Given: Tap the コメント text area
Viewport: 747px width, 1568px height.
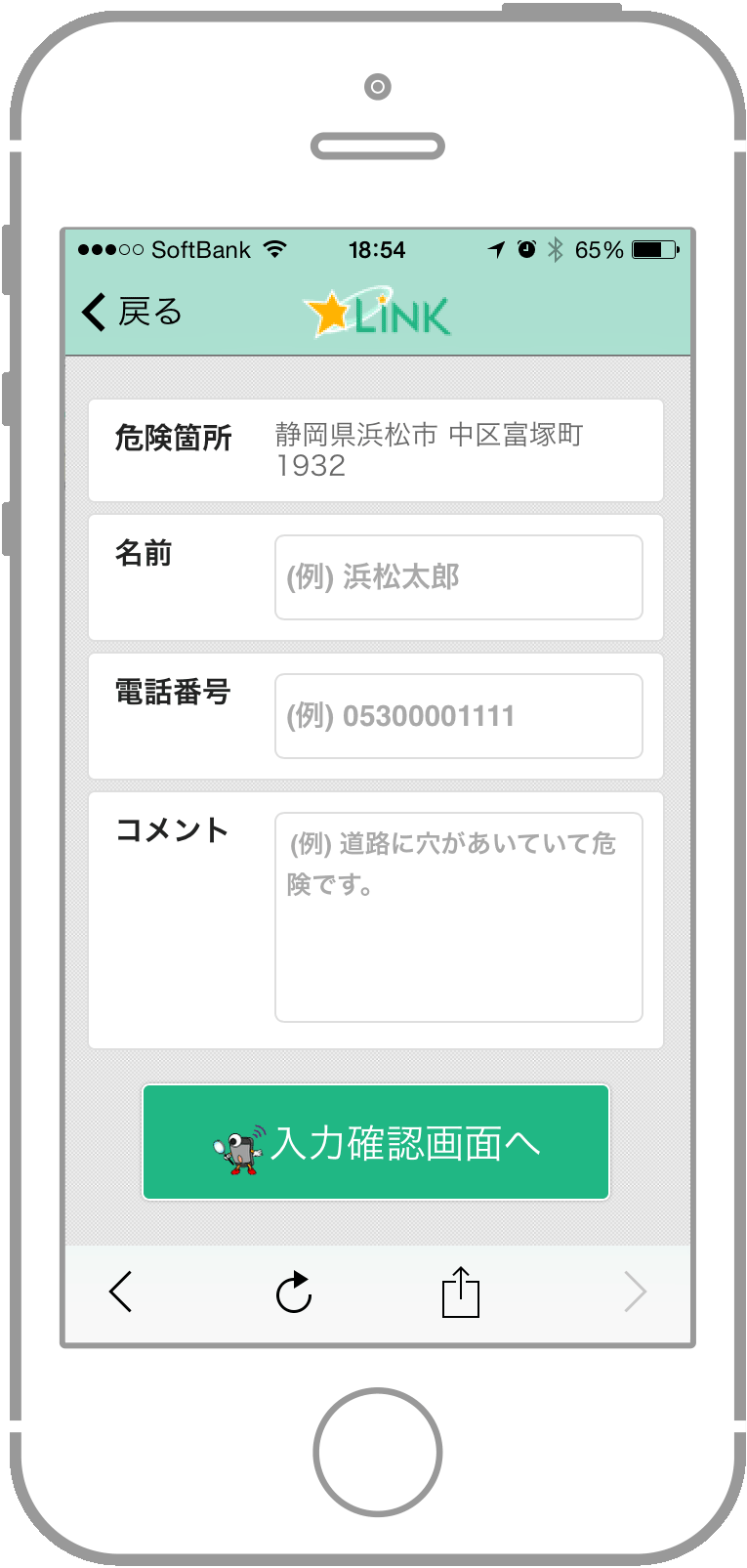Looking at the screenshot, I should [458, 915].
